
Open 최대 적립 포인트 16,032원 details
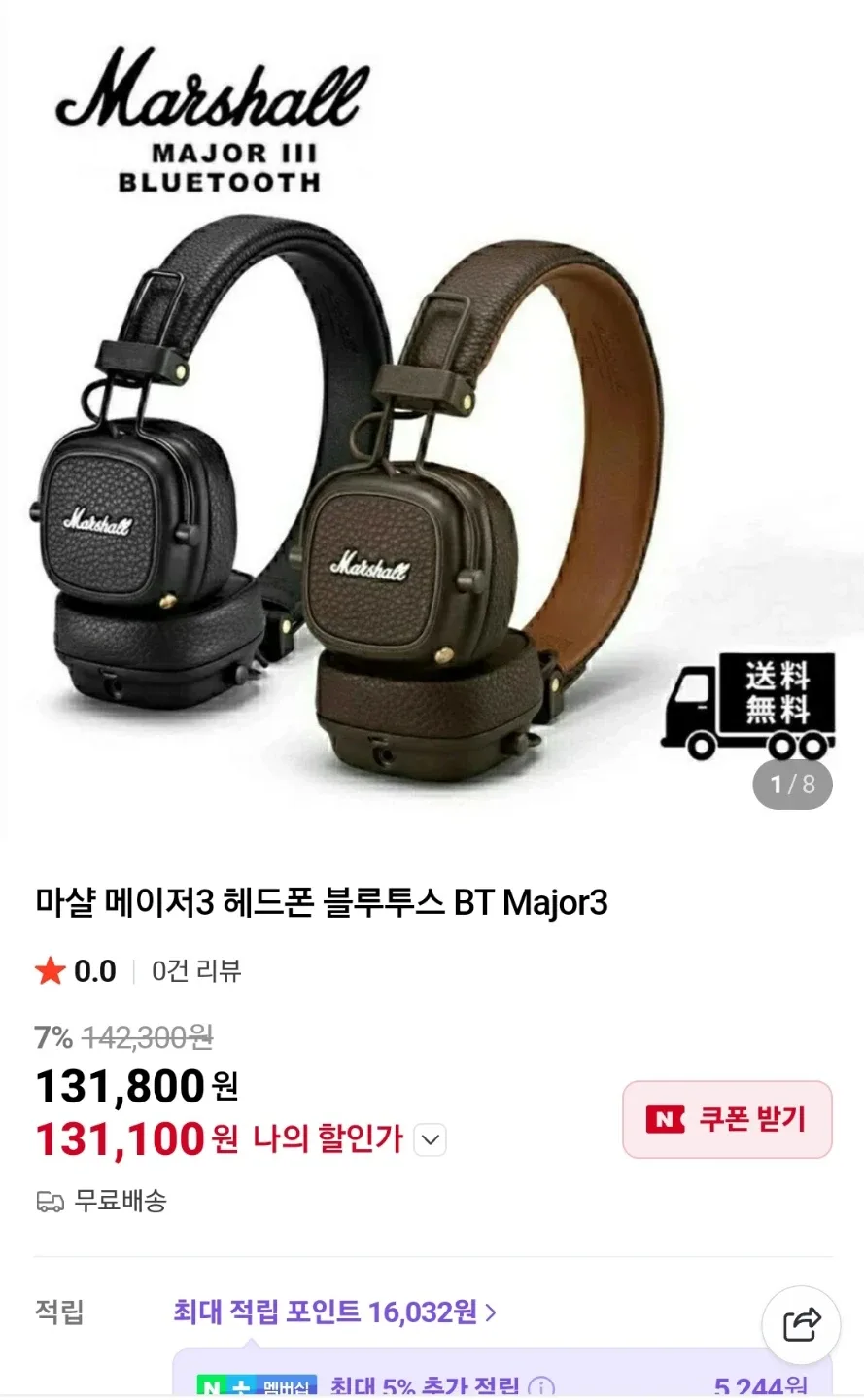coord(335,1312)
